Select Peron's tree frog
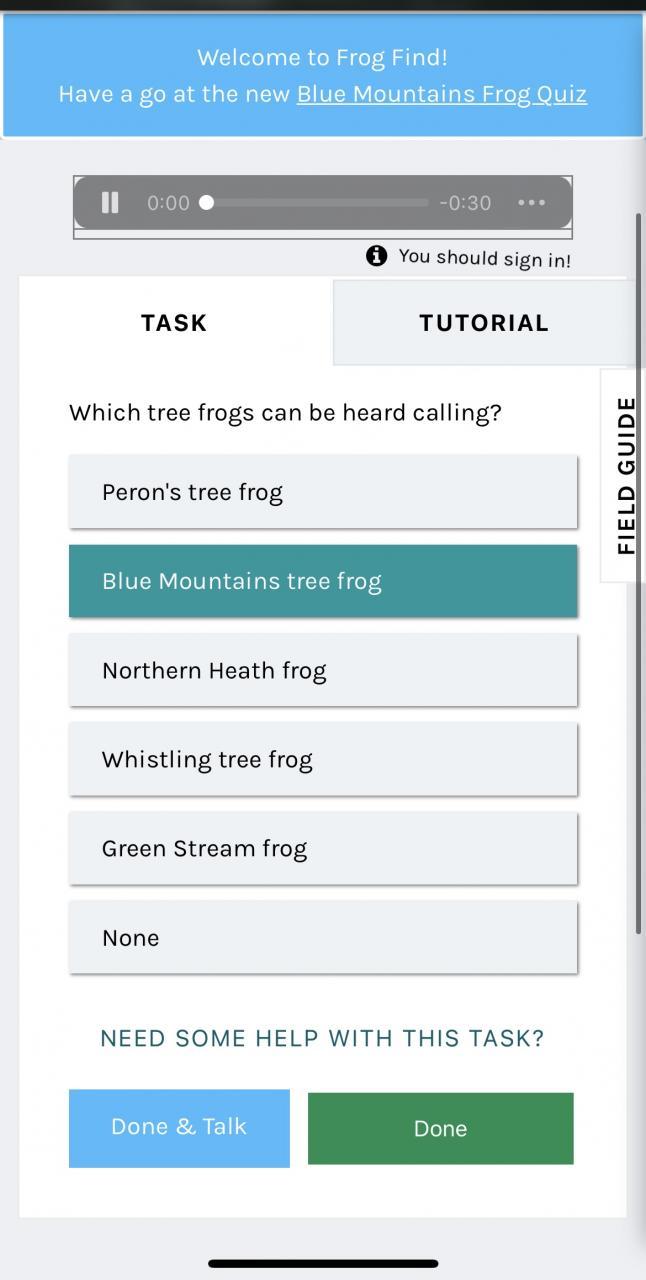646x1280 pixels. pyautogui.click(x=322, y=492)
